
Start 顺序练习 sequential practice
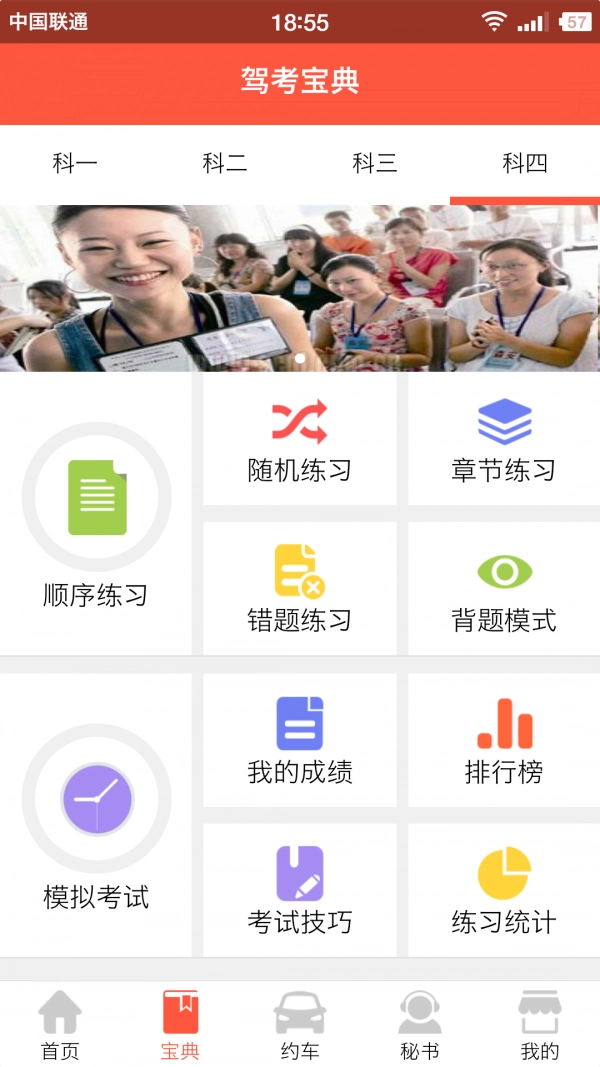tap(96, 515)
